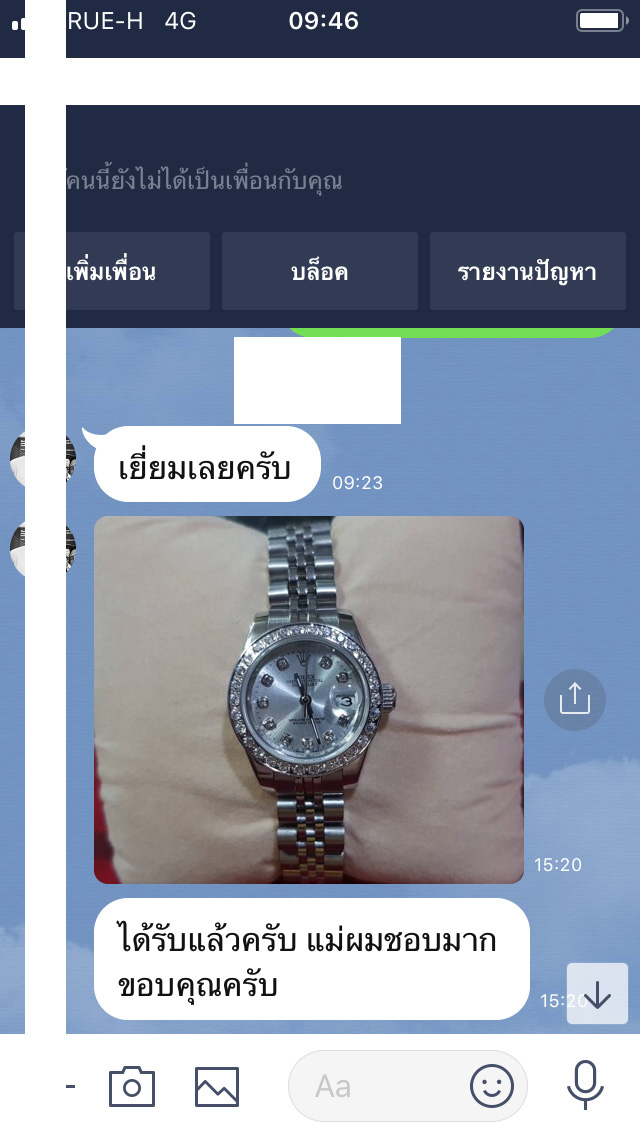Record a voice message with microphone

585,1086
